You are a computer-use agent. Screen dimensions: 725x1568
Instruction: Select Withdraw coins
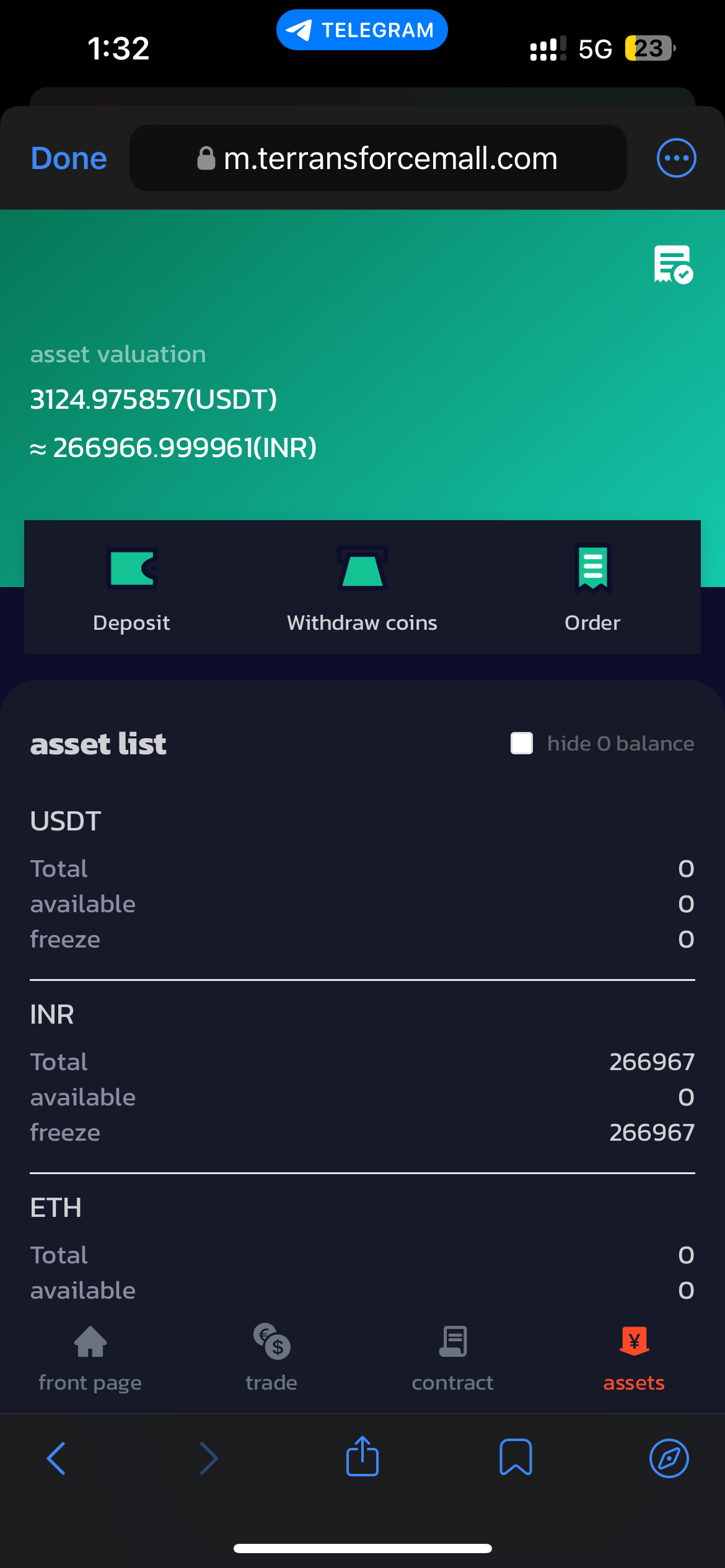[x=362, y=587]
